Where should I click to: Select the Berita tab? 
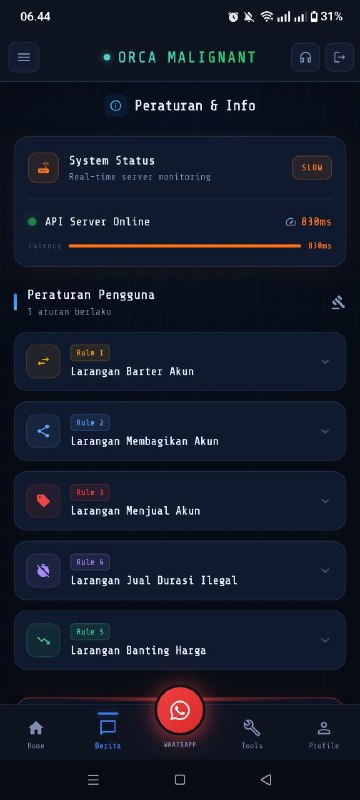(x=108, y=732)
